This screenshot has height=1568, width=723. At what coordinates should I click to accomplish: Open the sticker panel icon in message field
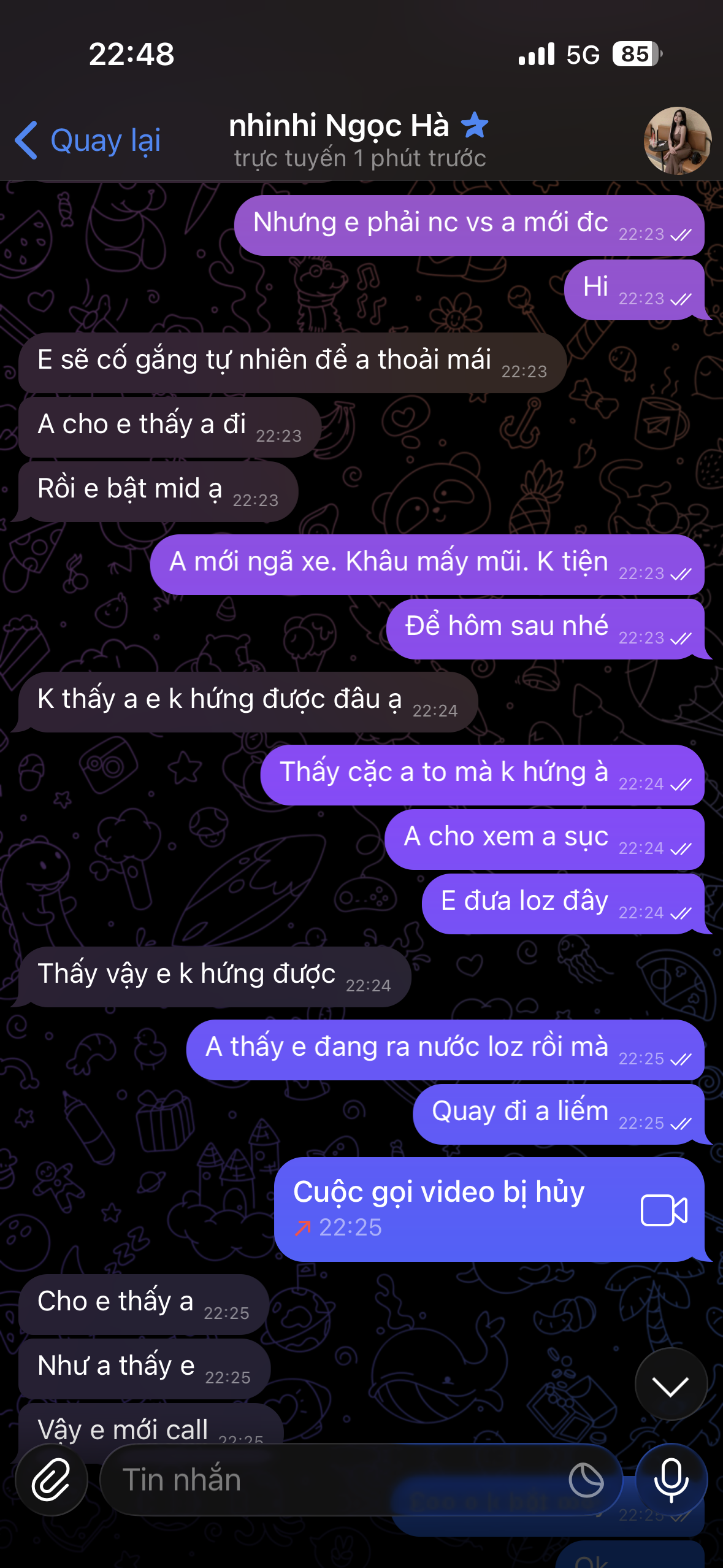586,1480
